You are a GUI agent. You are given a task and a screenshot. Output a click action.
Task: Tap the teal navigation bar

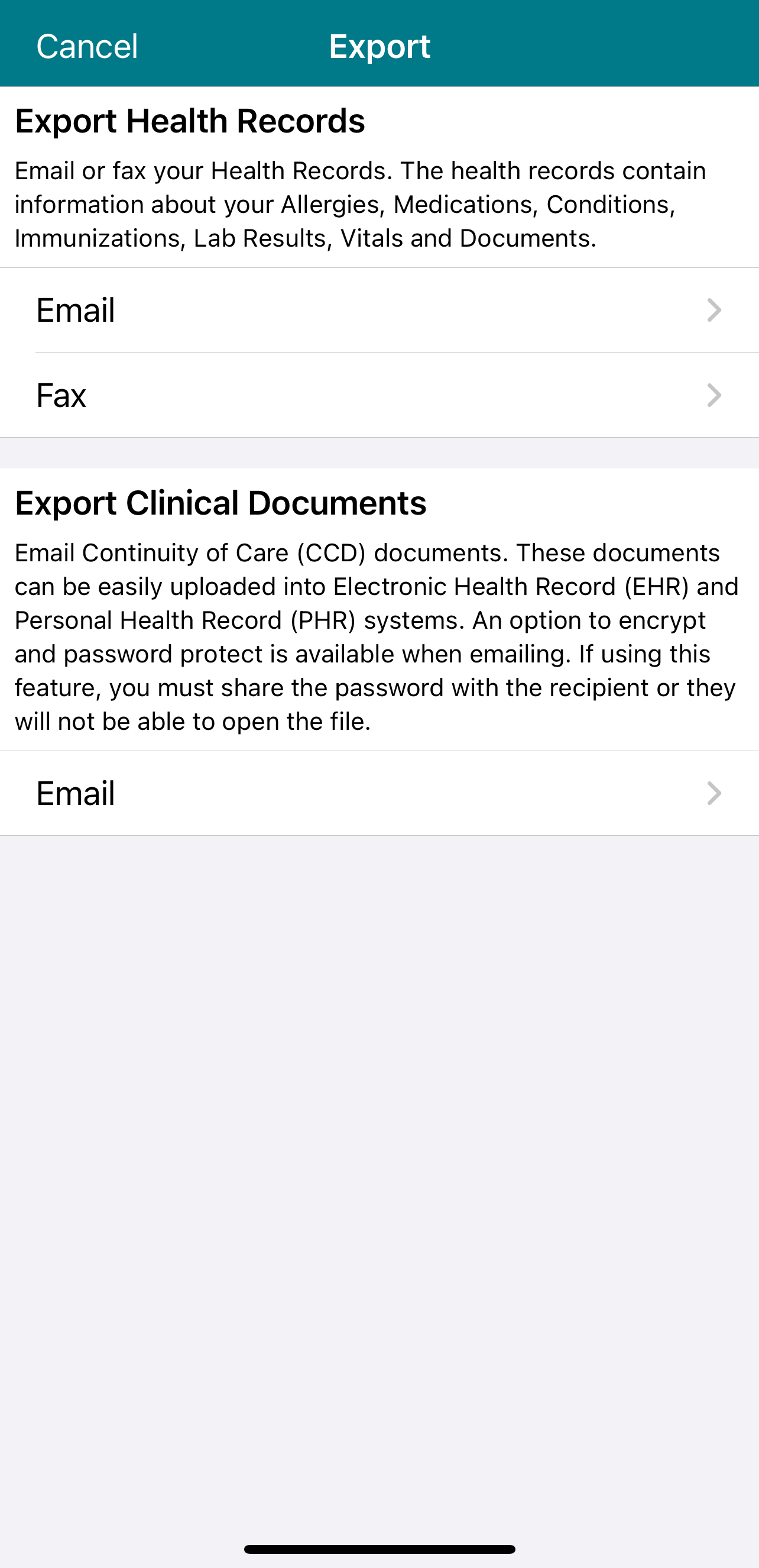(547, 43)
